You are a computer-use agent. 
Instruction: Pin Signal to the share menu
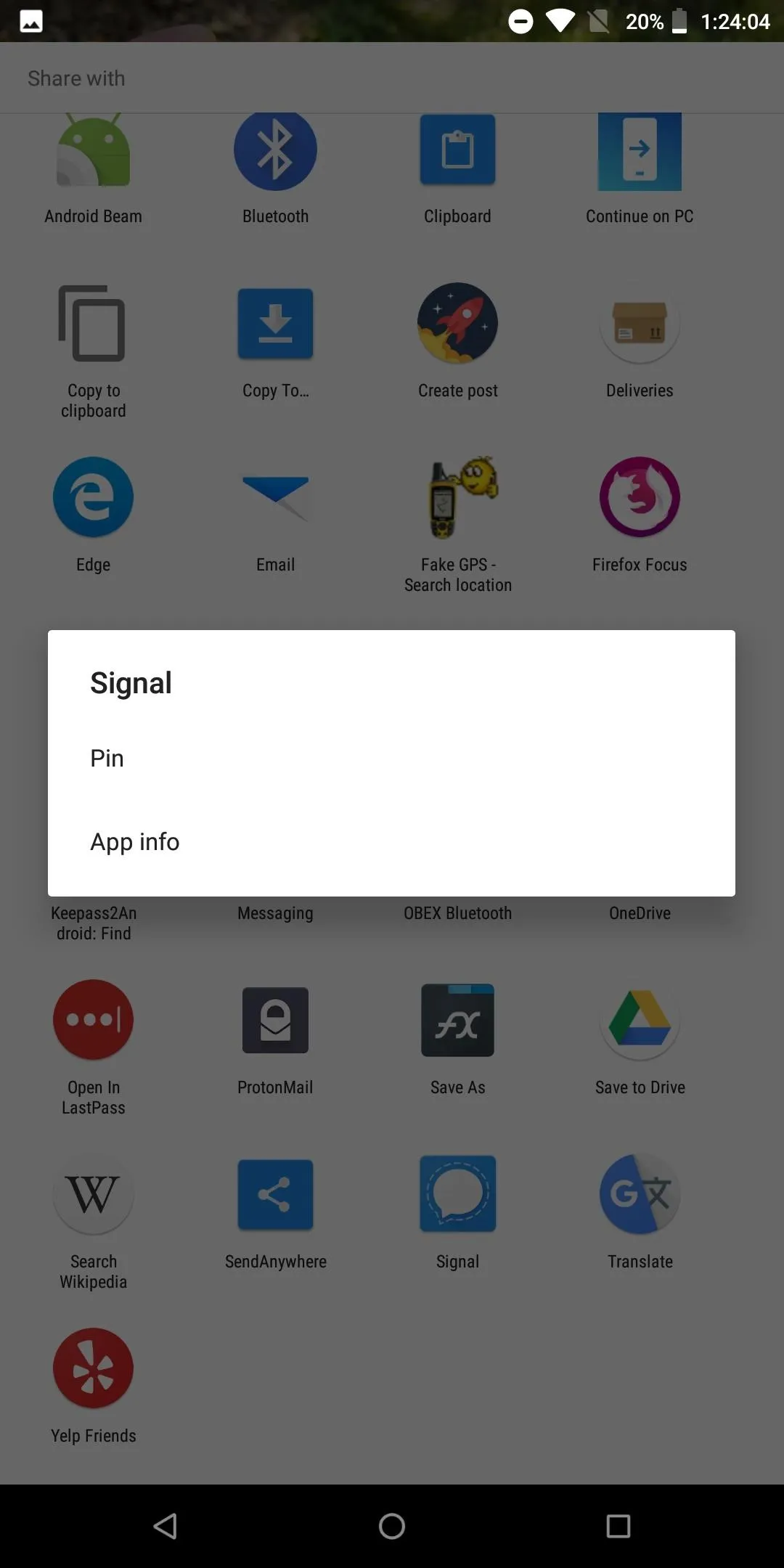107,759
